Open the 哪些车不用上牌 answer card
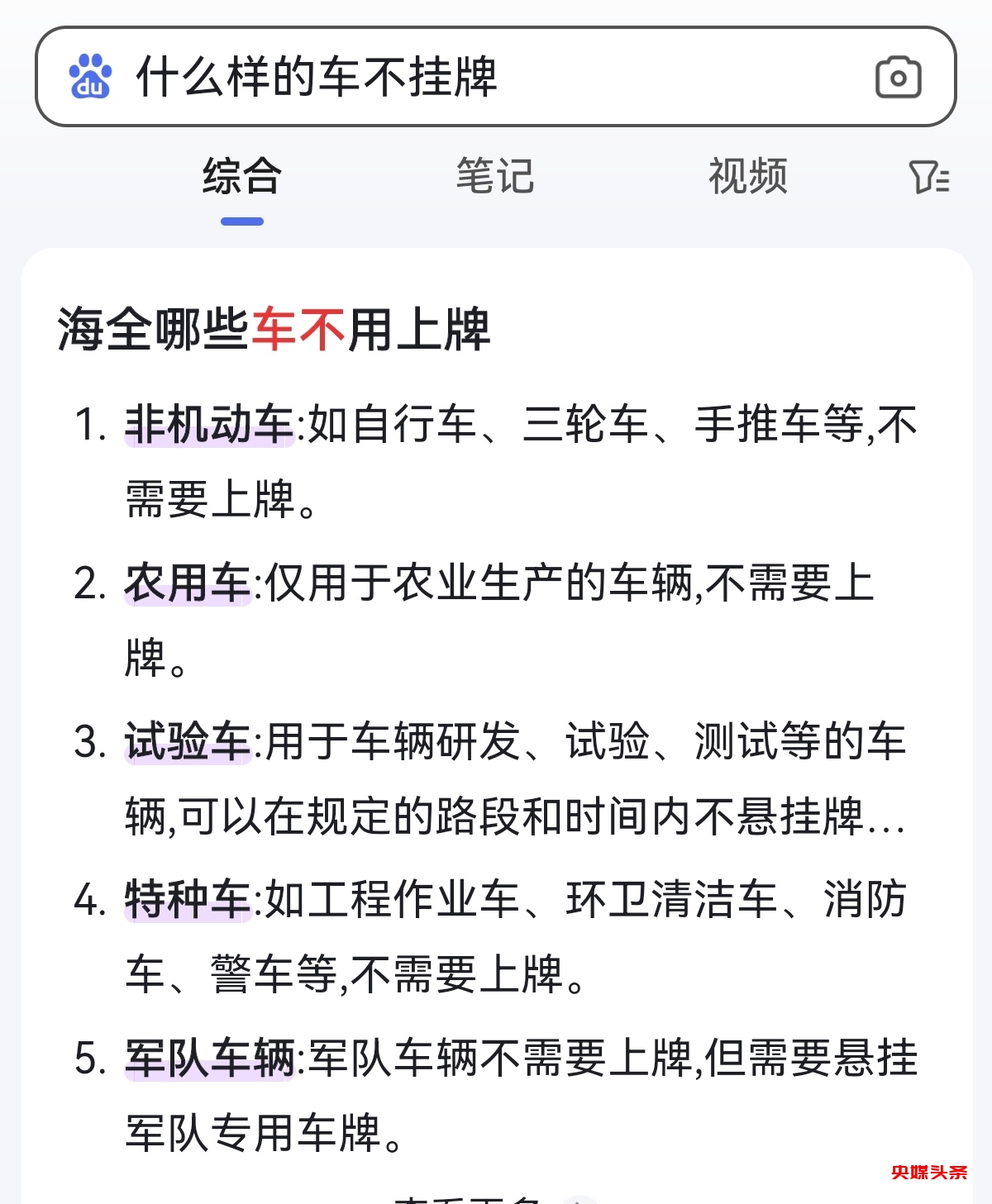The height and width of the screenshot is (1204, 992). tap(274, 329)
